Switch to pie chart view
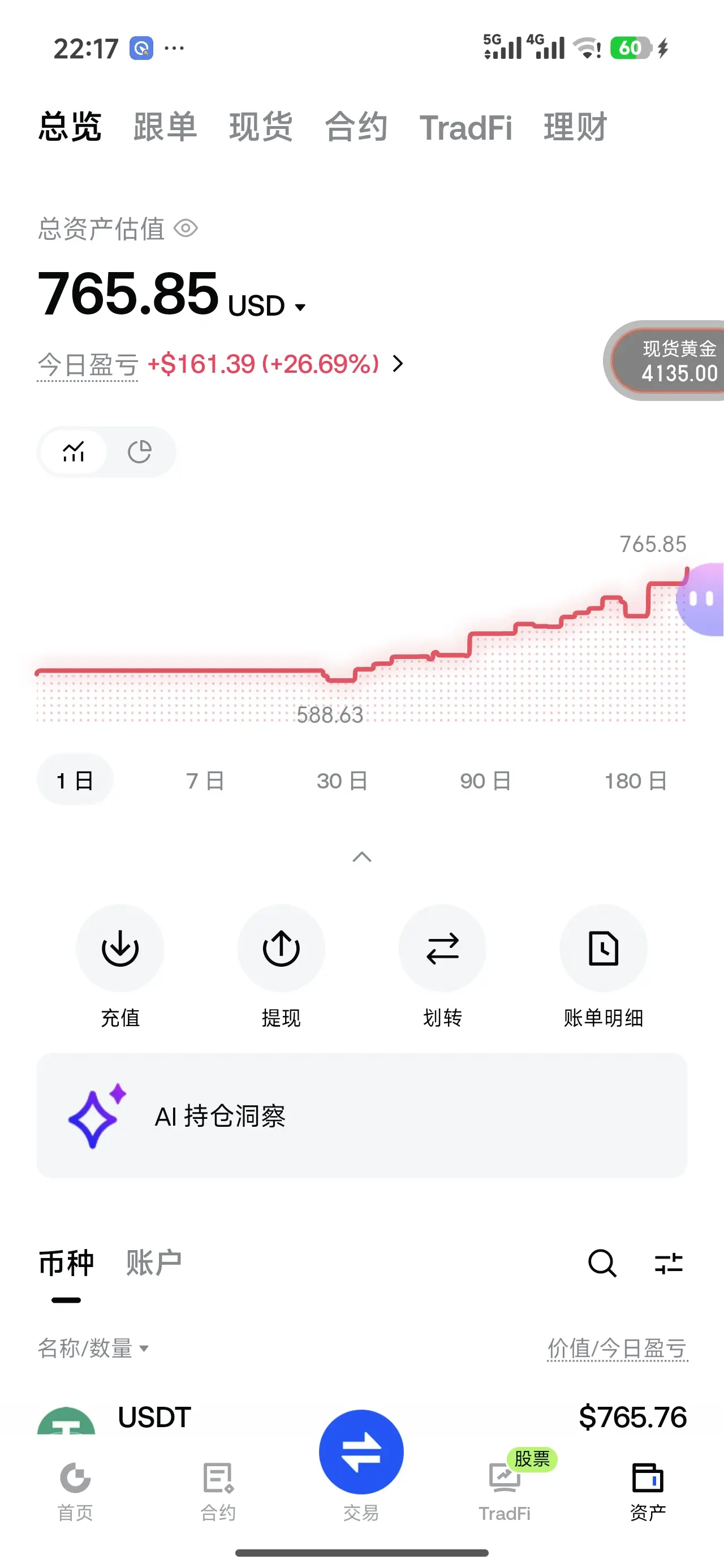 [x=140, y=451]
